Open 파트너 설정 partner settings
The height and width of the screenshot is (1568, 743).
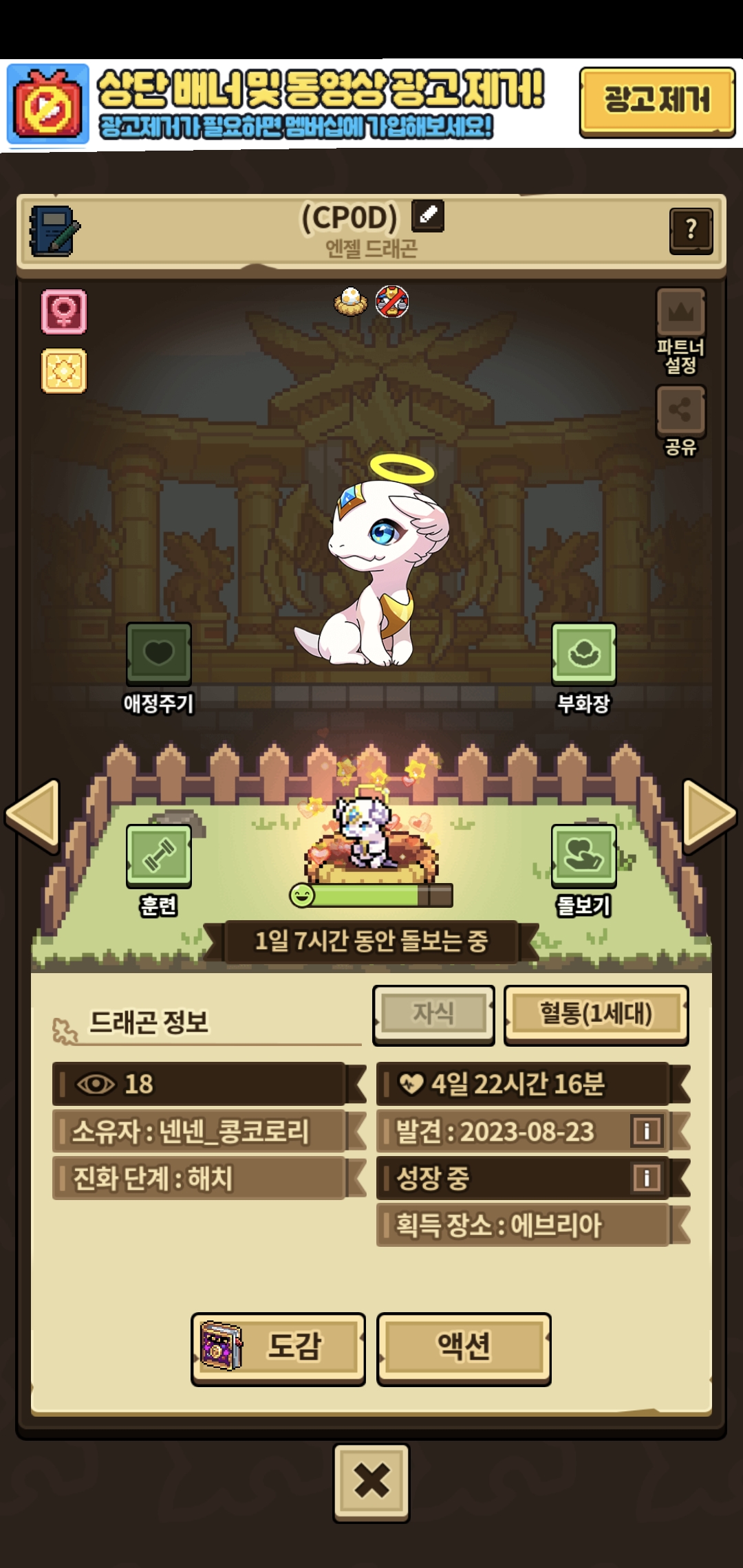[680, 330]
